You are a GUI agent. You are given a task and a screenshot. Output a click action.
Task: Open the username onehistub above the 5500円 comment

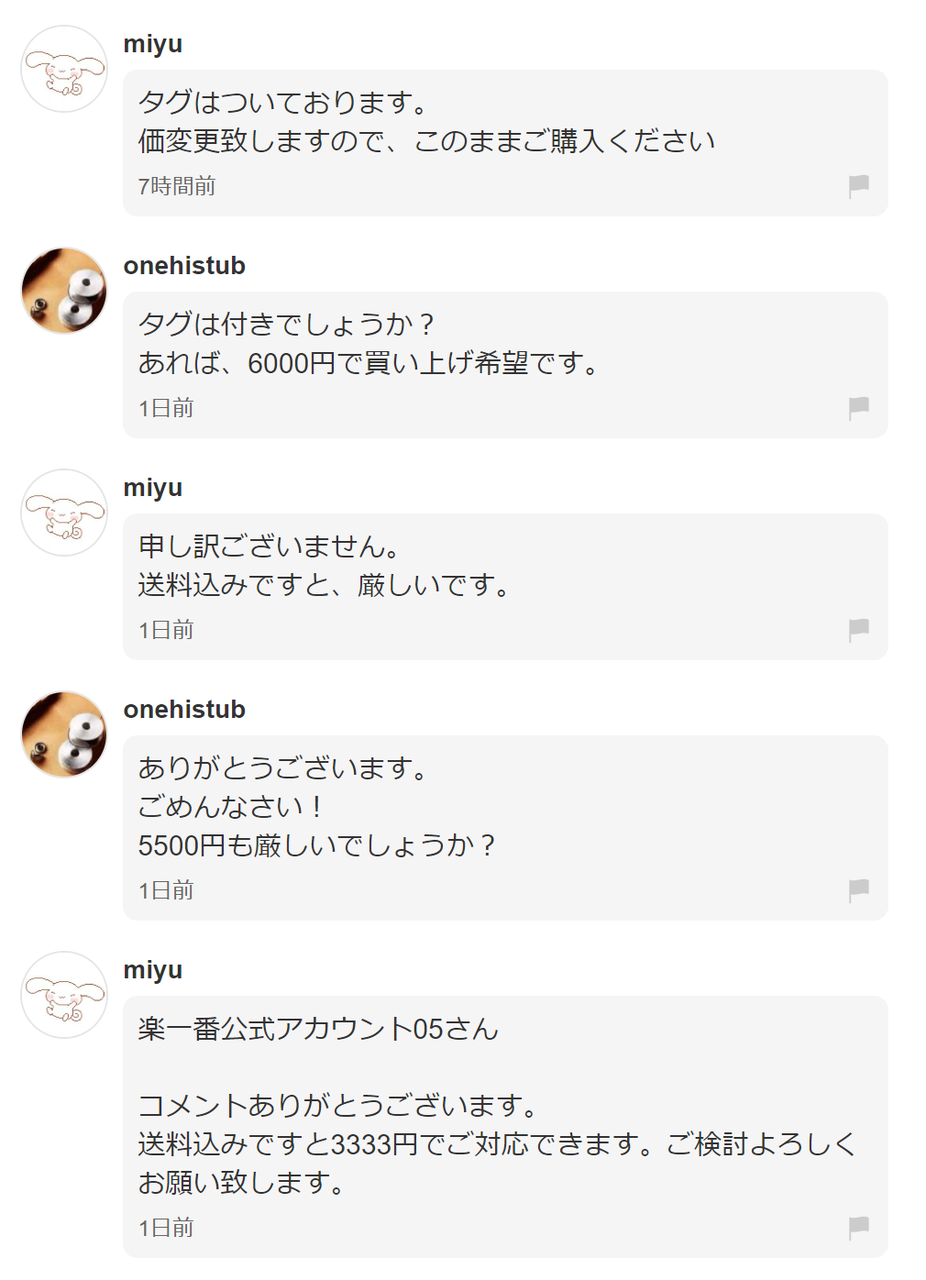click(184, 710)
